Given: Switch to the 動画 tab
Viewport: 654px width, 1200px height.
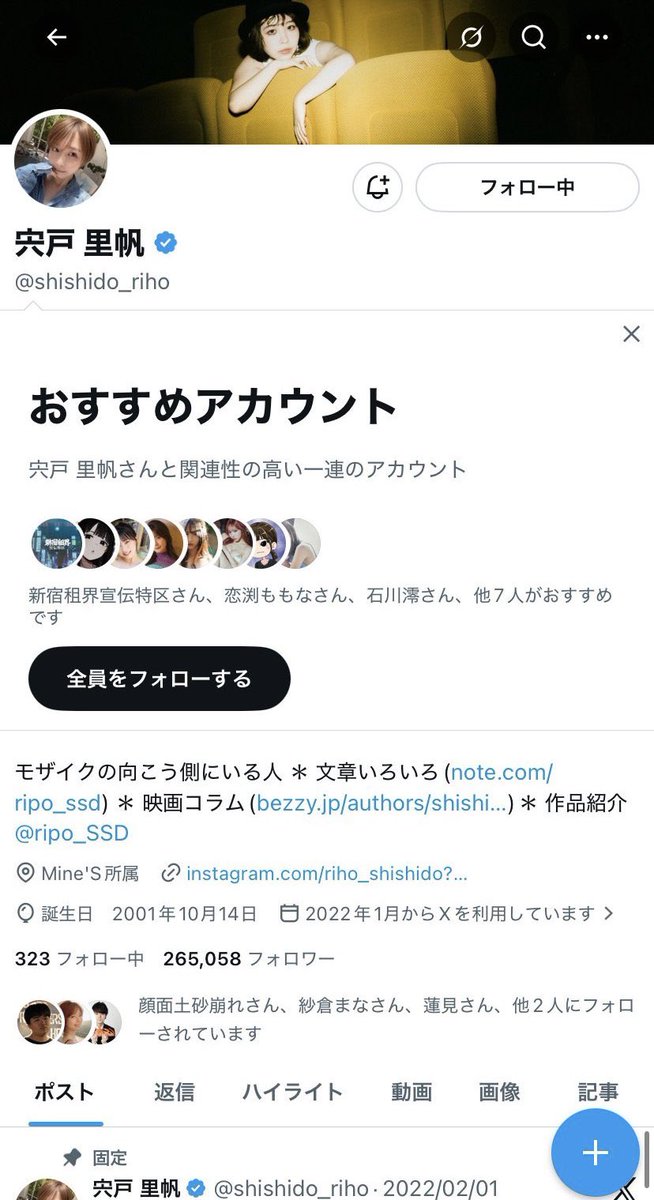Looking at the screenshot, I should pyautogui.click(x=411, y=1092).
